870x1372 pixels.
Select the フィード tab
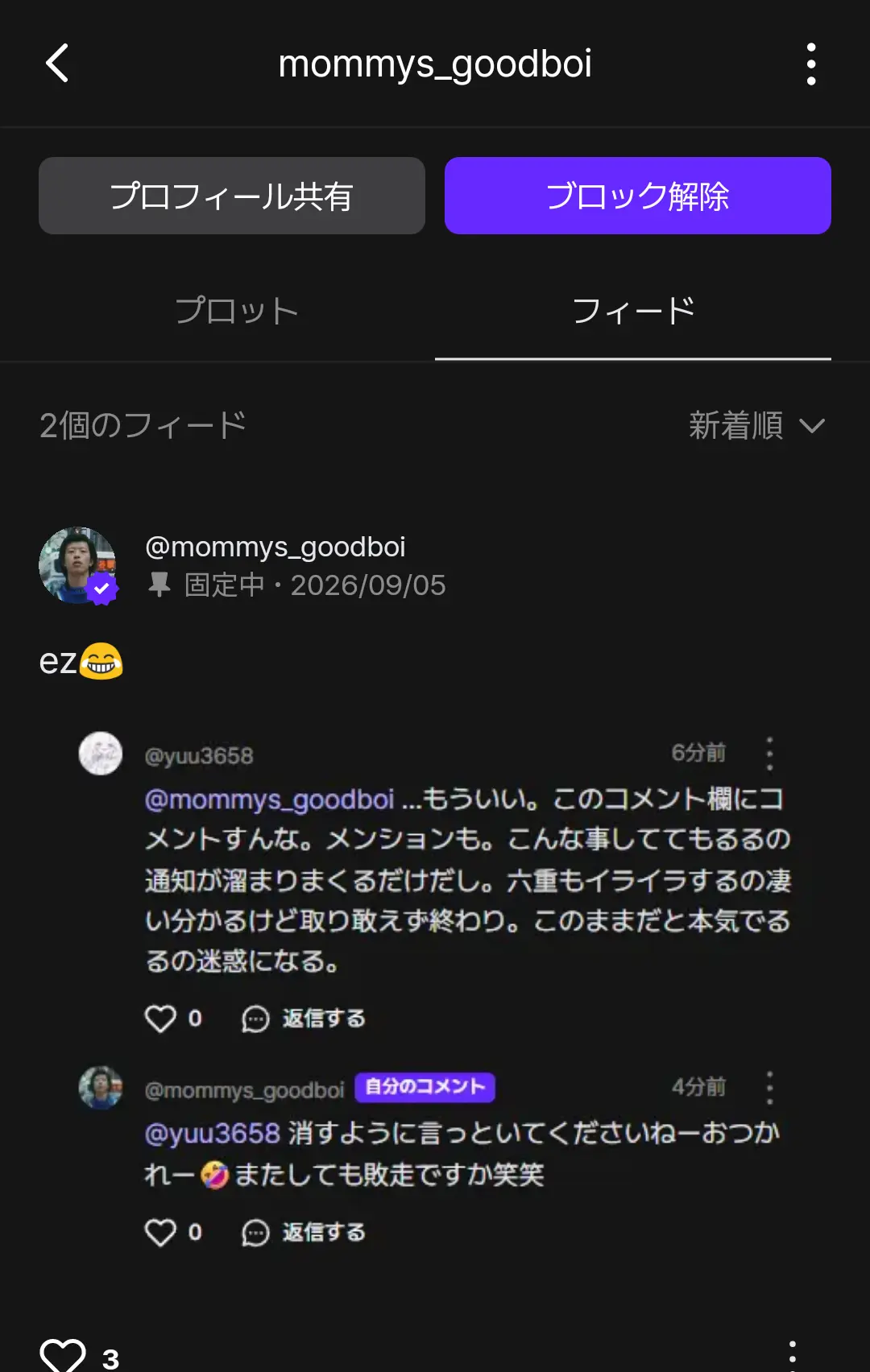633,312
